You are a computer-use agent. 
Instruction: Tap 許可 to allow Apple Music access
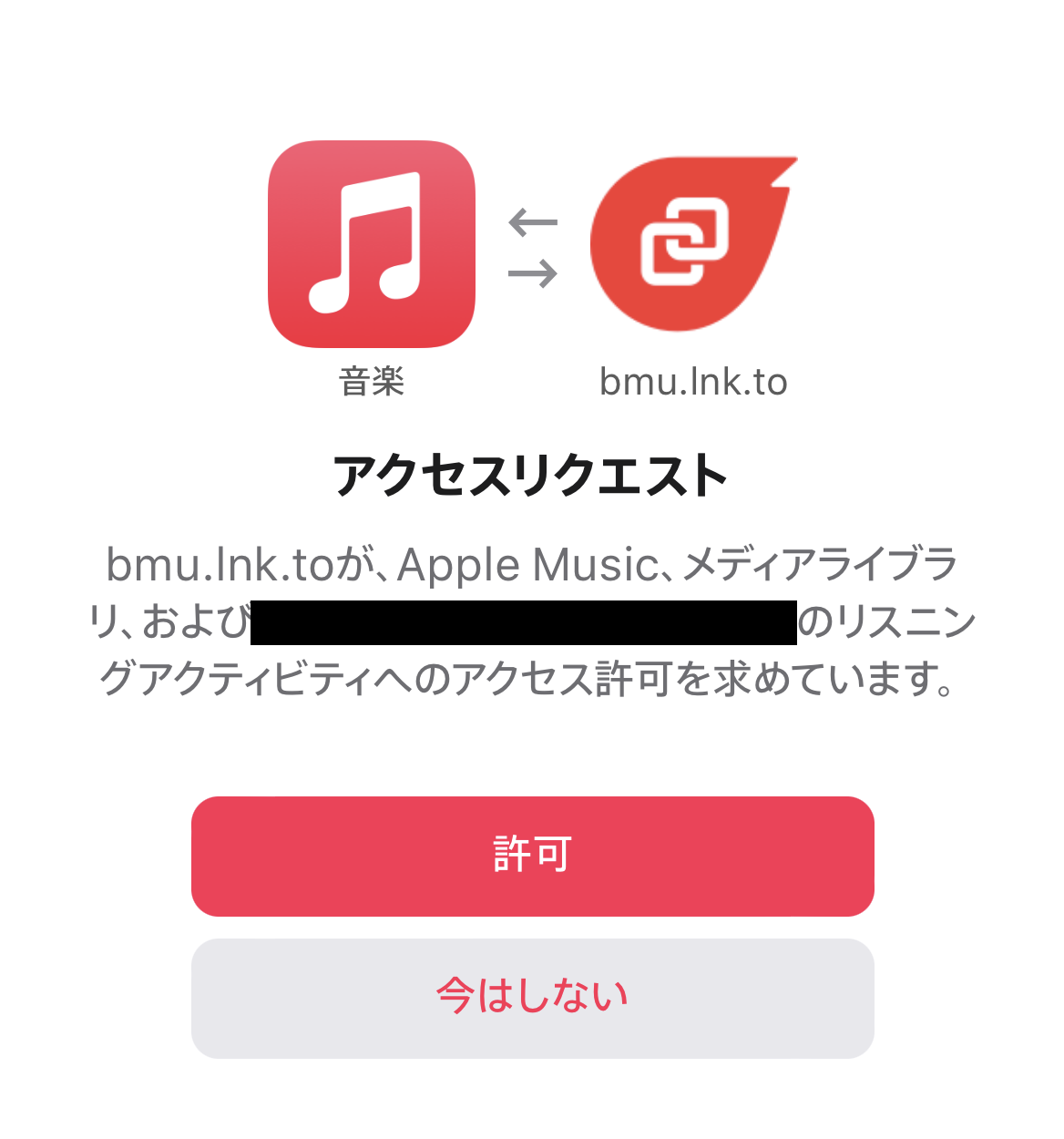pyautogui.click(x=532, y=856)
